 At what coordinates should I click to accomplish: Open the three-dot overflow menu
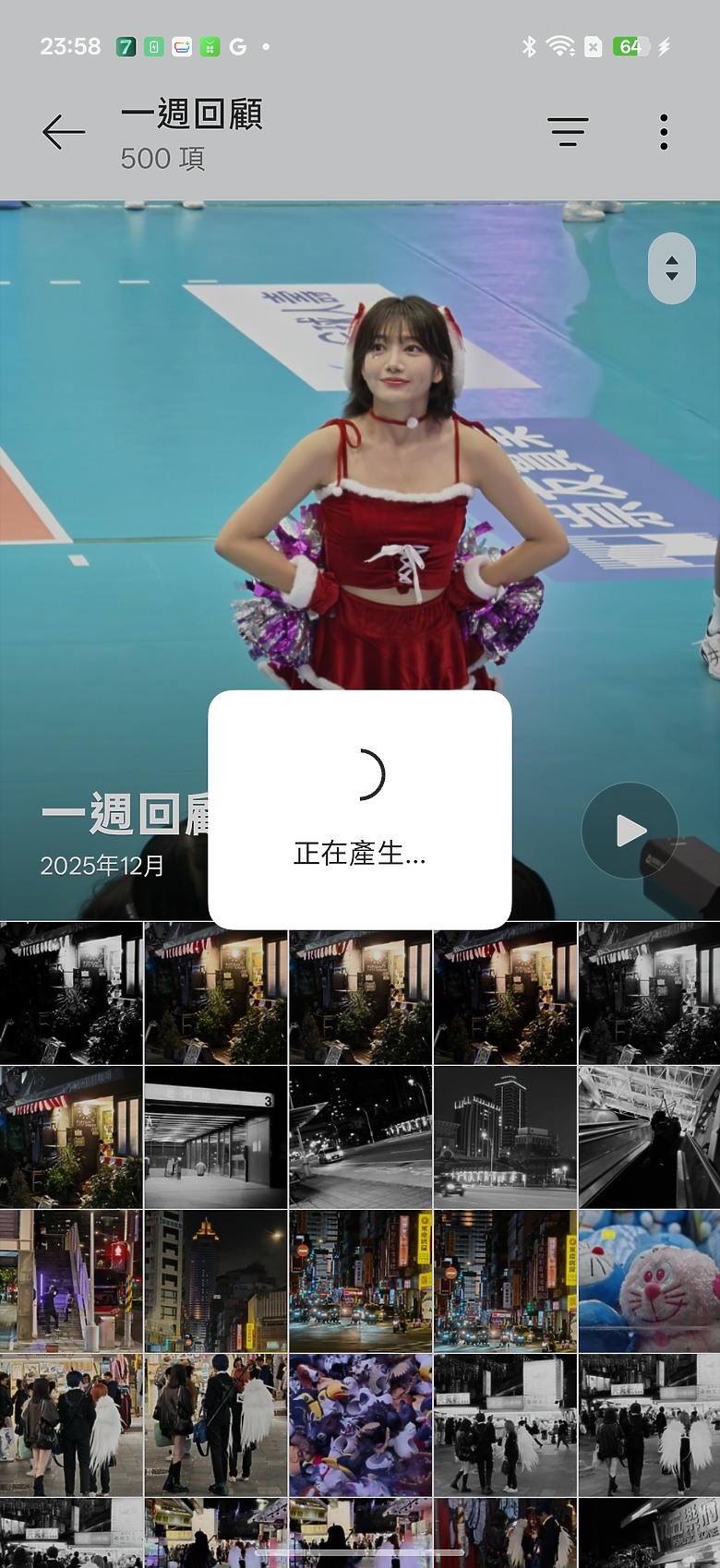(x=663, y=130)
